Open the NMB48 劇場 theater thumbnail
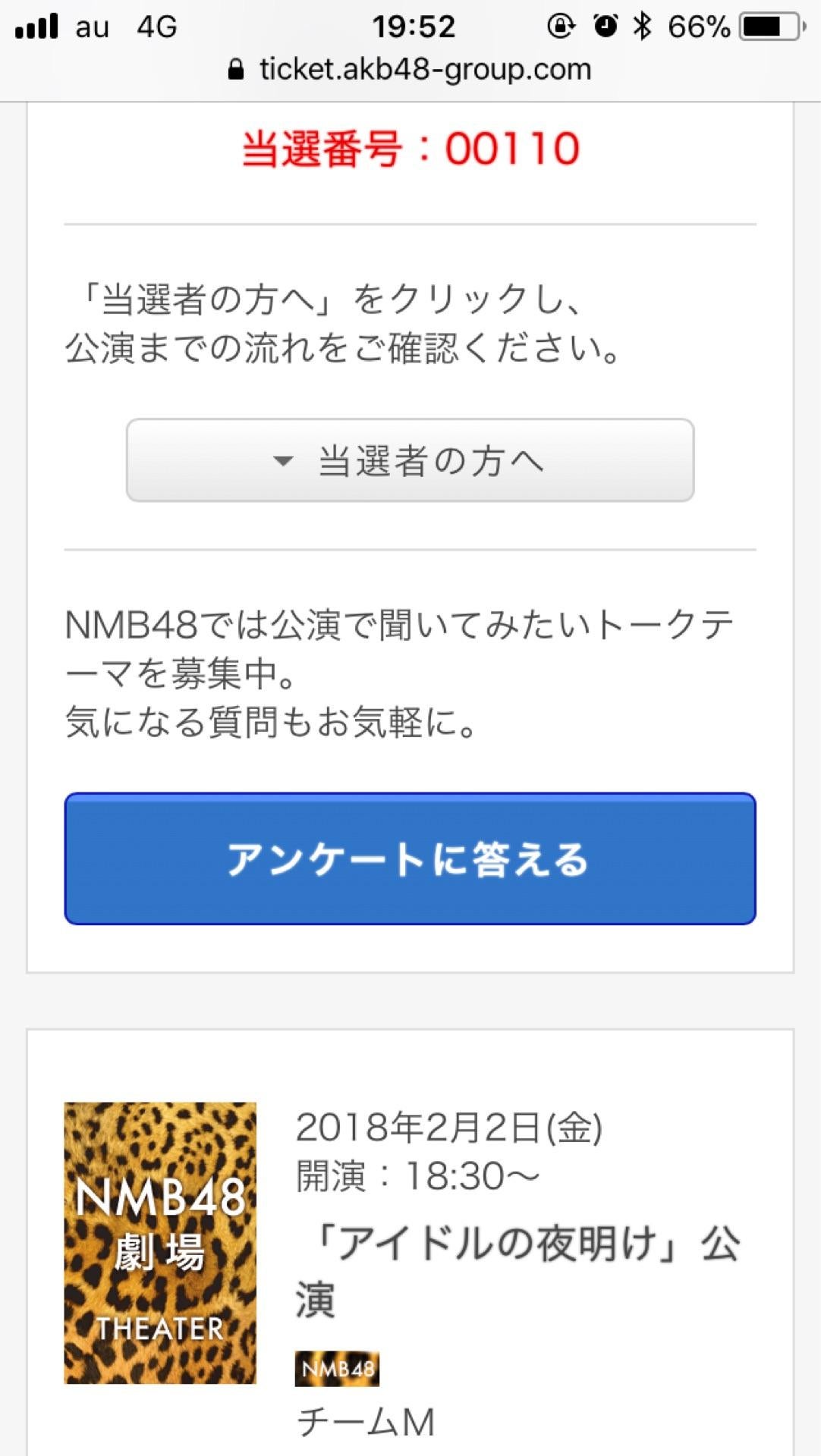Screen dimensions: 821x1456 click(x=160, y=1243)
